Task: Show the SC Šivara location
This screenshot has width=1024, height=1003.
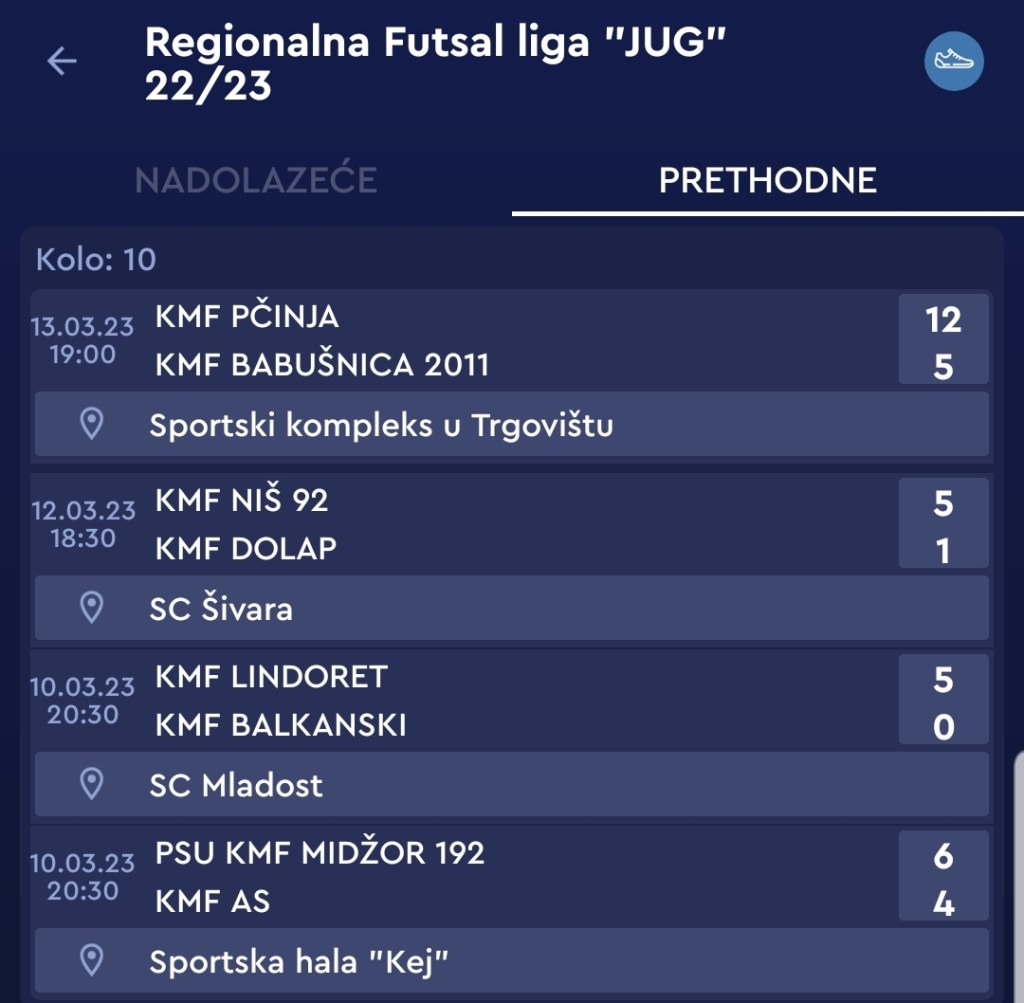Action: [510, 608]
